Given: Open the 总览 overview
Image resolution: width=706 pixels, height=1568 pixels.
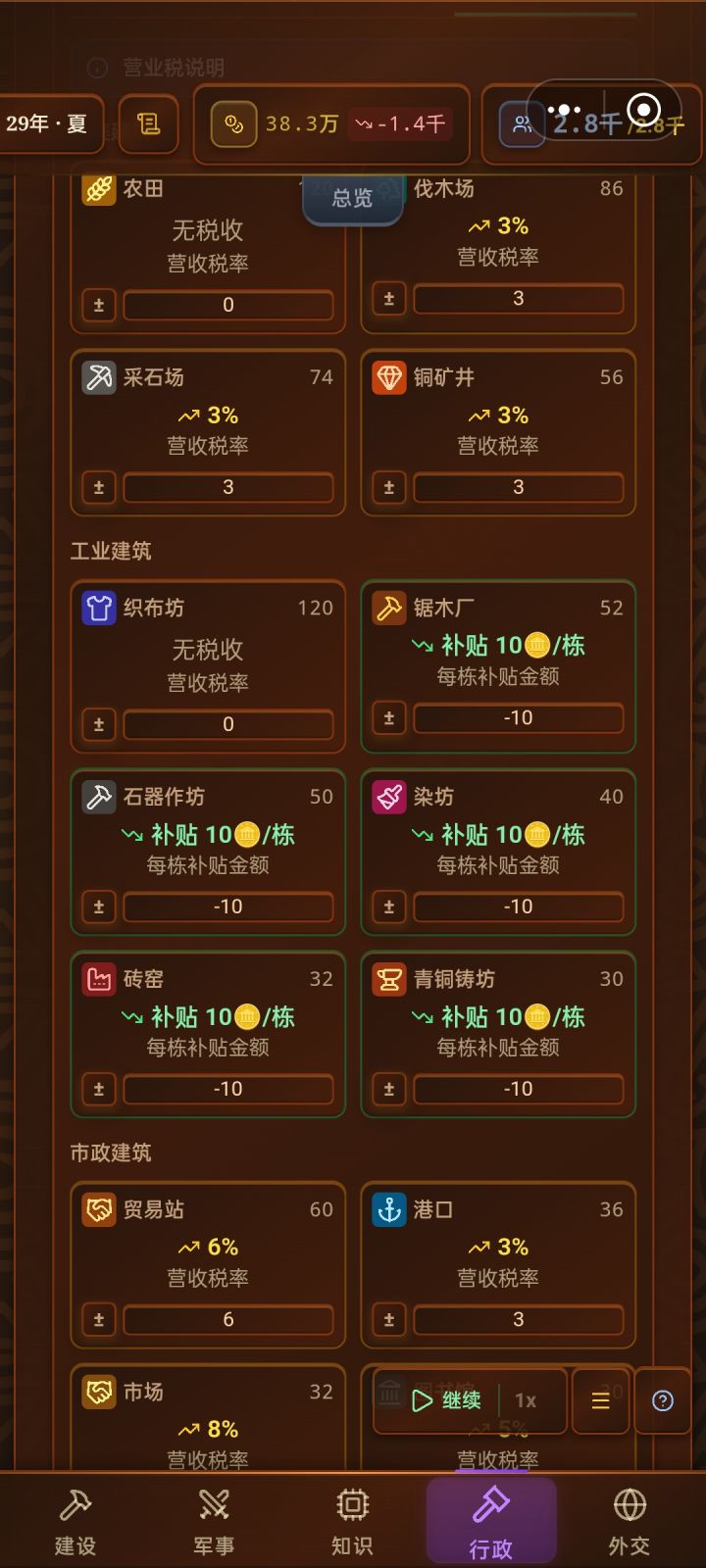Looking at the screenshot, I should (x=352, y=199).
